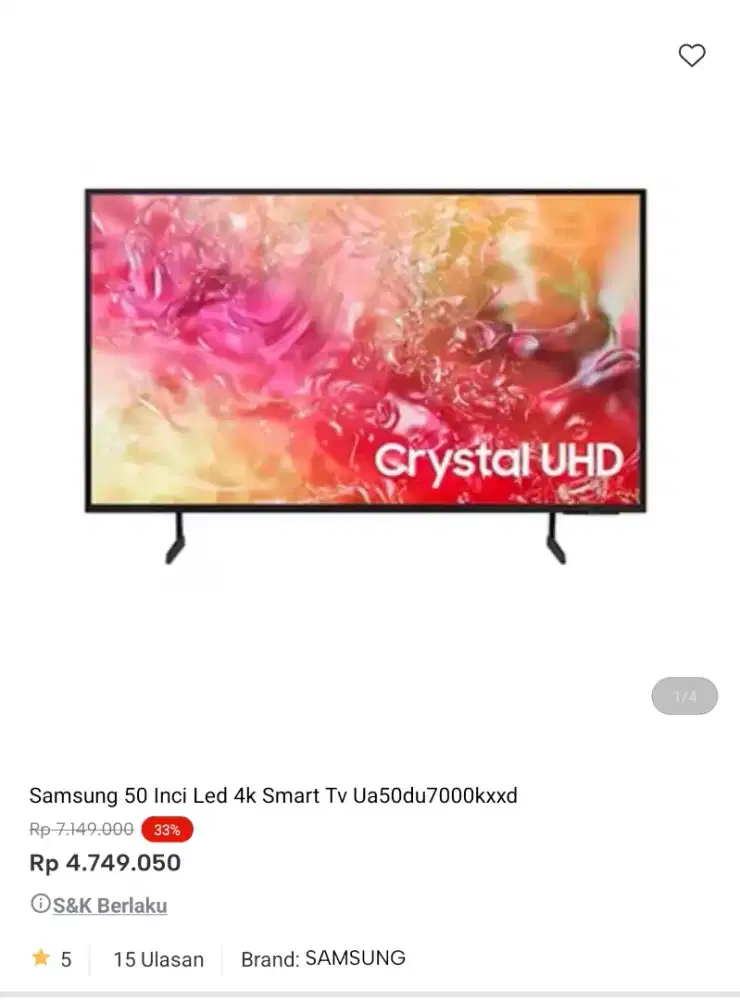This screenshot has height=1000, width=740.
Task: Click the discounted price Rp 4.749.050
Action: tap(103, 863)
